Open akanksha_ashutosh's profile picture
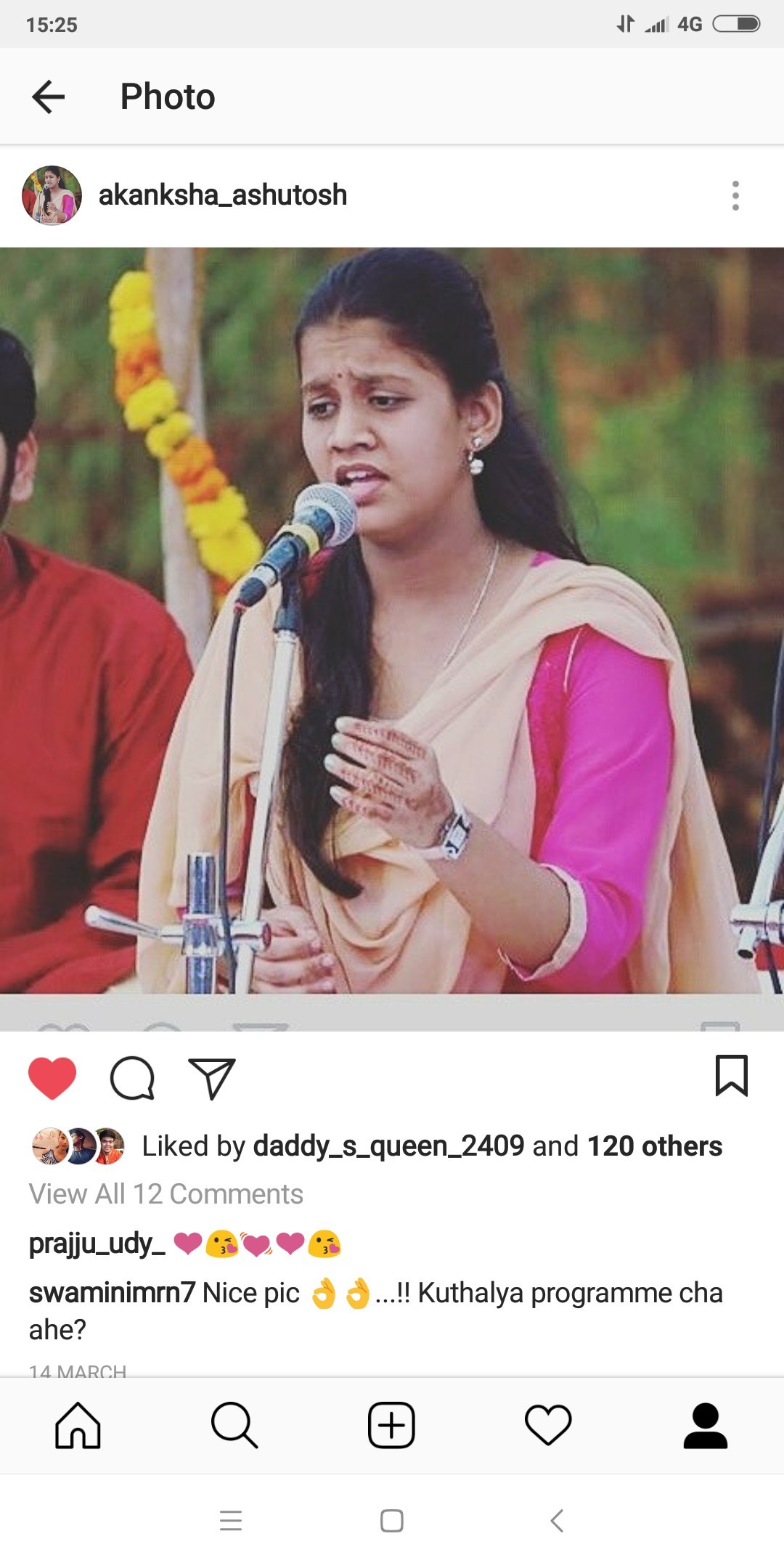This screenshot has height=1568, width=784. (52, 195)
